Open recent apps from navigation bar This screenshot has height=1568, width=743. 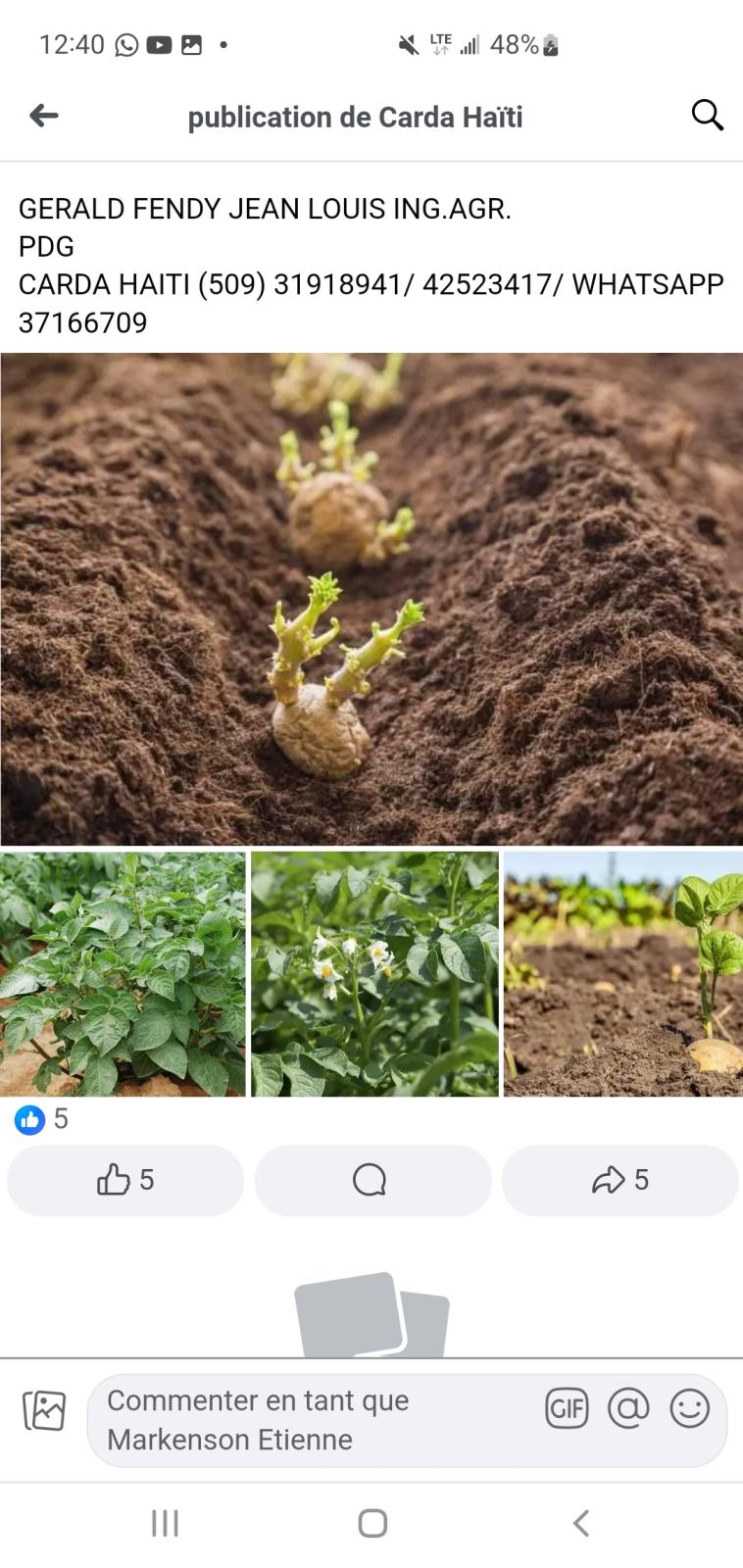[x=165, y=1523]
